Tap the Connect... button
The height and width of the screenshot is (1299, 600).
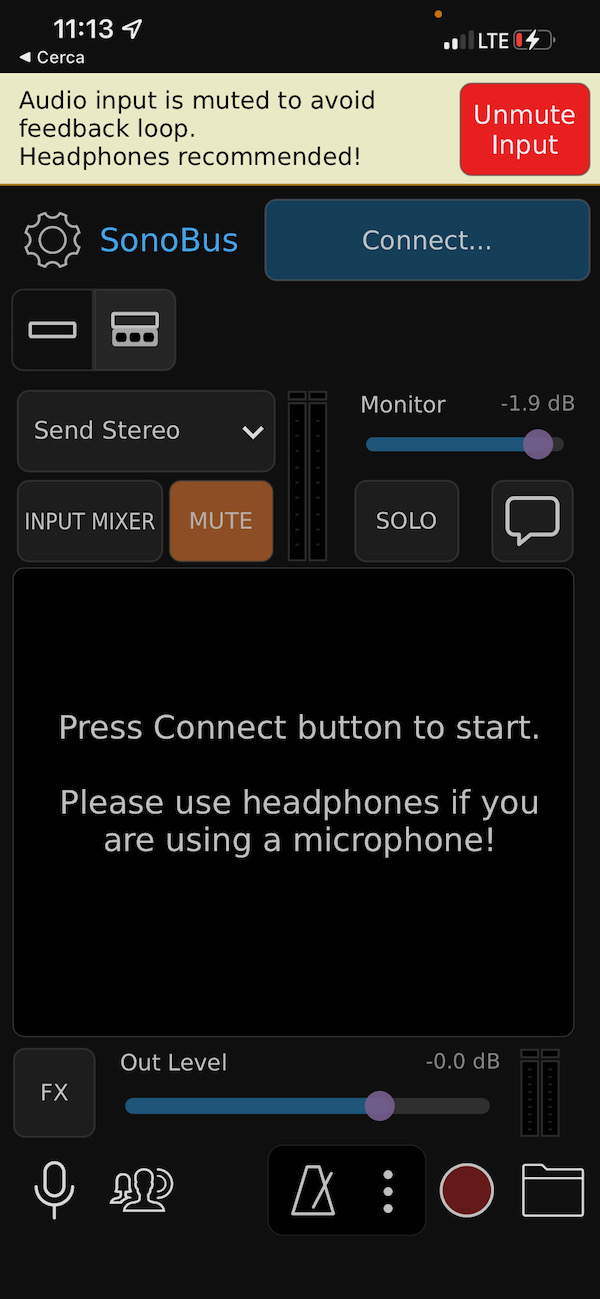coord(427,241)
